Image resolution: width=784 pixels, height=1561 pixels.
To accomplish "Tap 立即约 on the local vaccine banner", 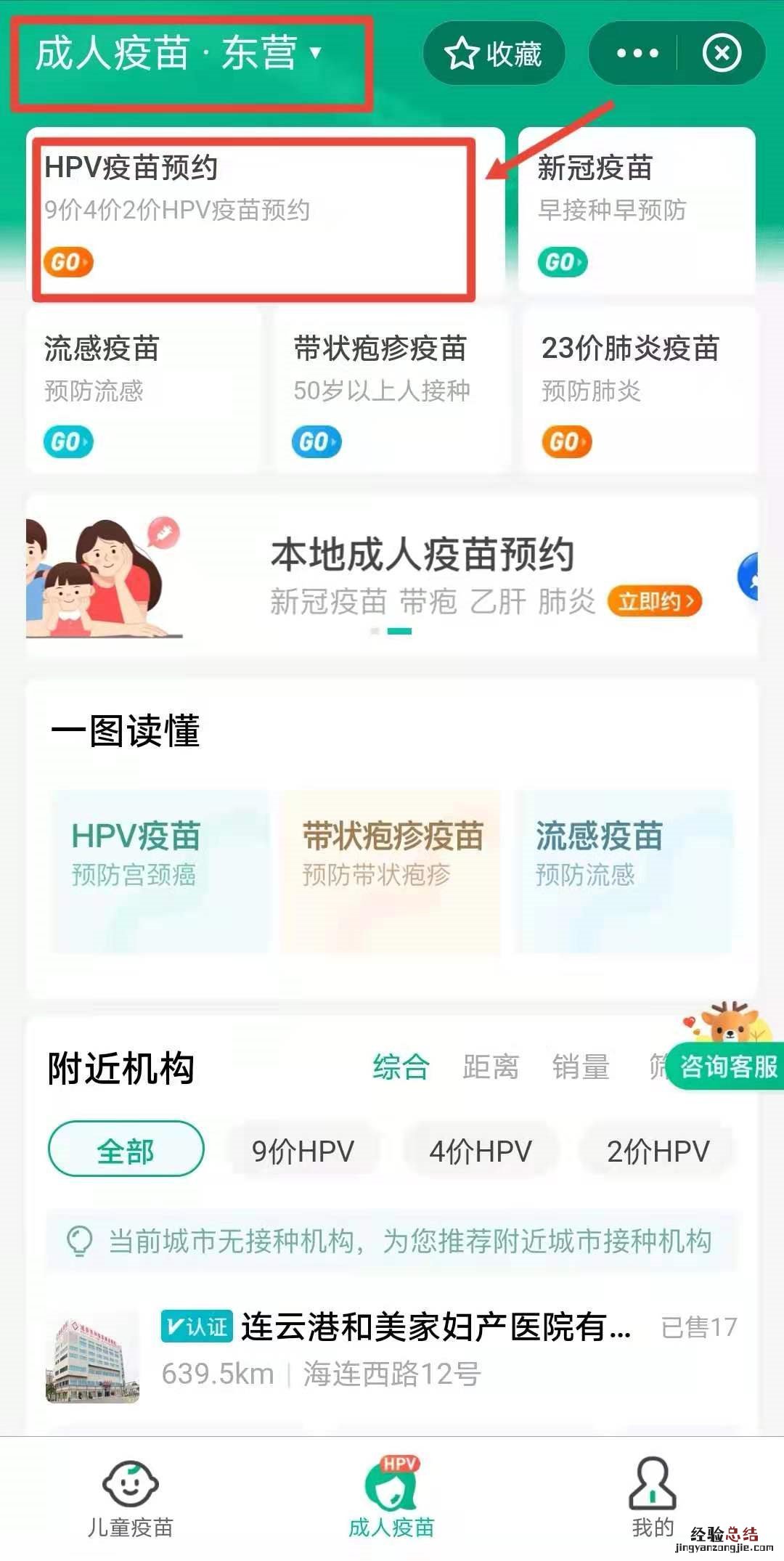I will tap(655, 601).
